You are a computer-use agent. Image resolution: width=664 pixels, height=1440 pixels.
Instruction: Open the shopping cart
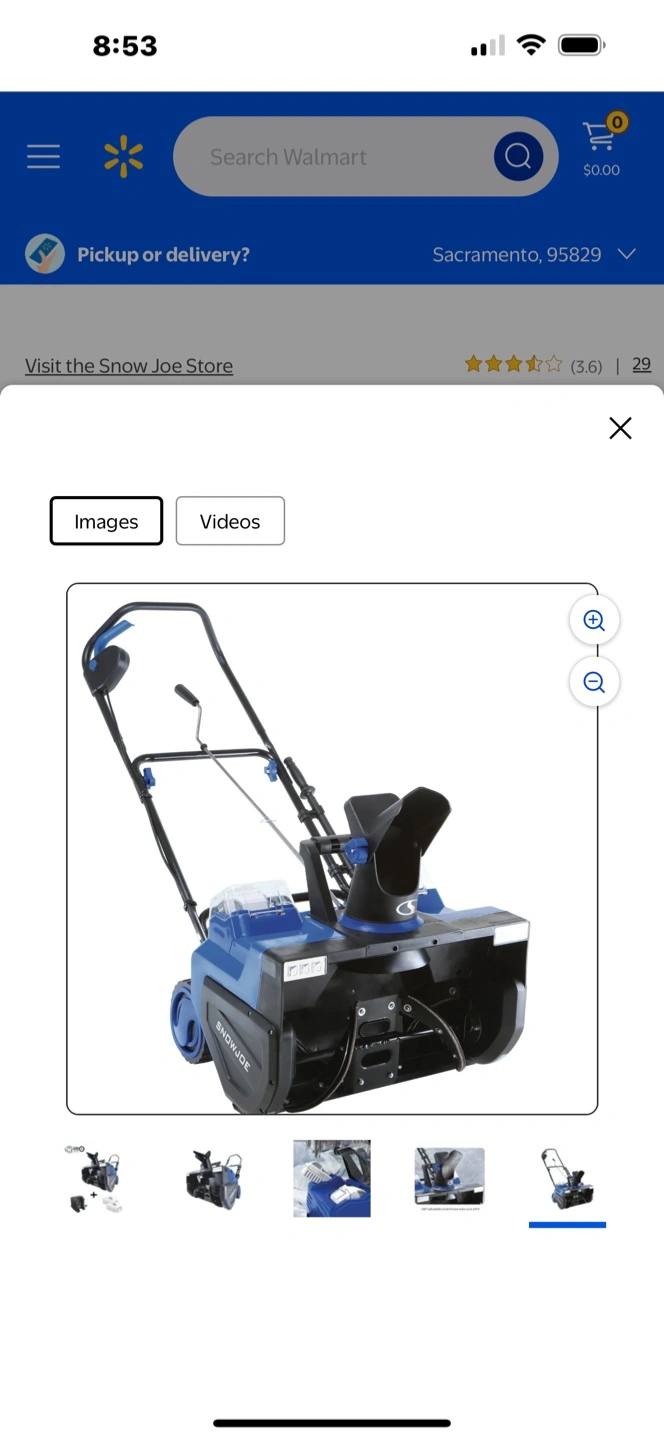click(x=602, y=146)
